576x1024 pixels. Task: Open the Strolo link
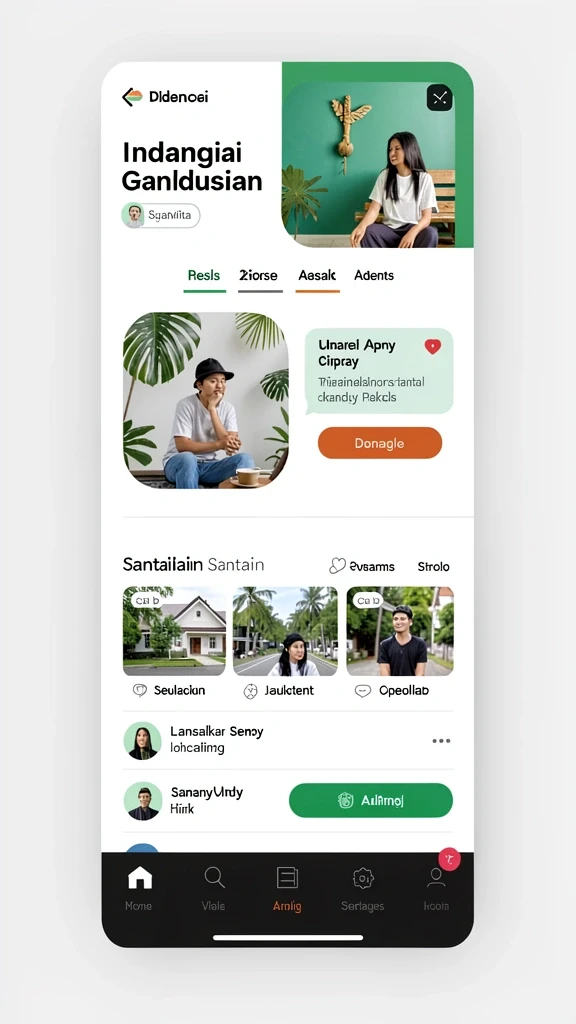pyautogui.click(x=434, y=567)
